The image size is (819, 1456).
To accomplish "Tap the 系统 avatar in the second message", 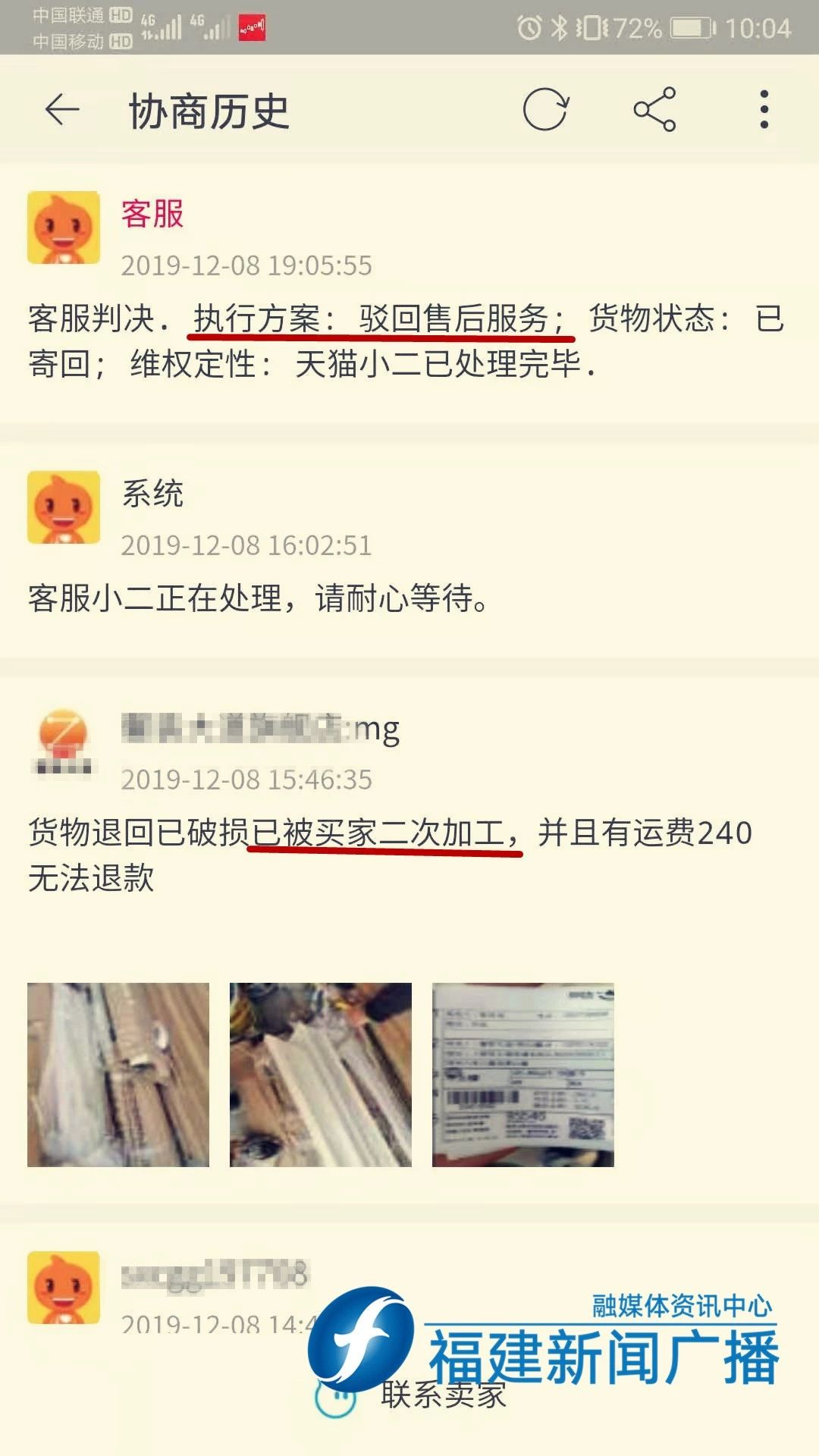I will click(64, 507).
